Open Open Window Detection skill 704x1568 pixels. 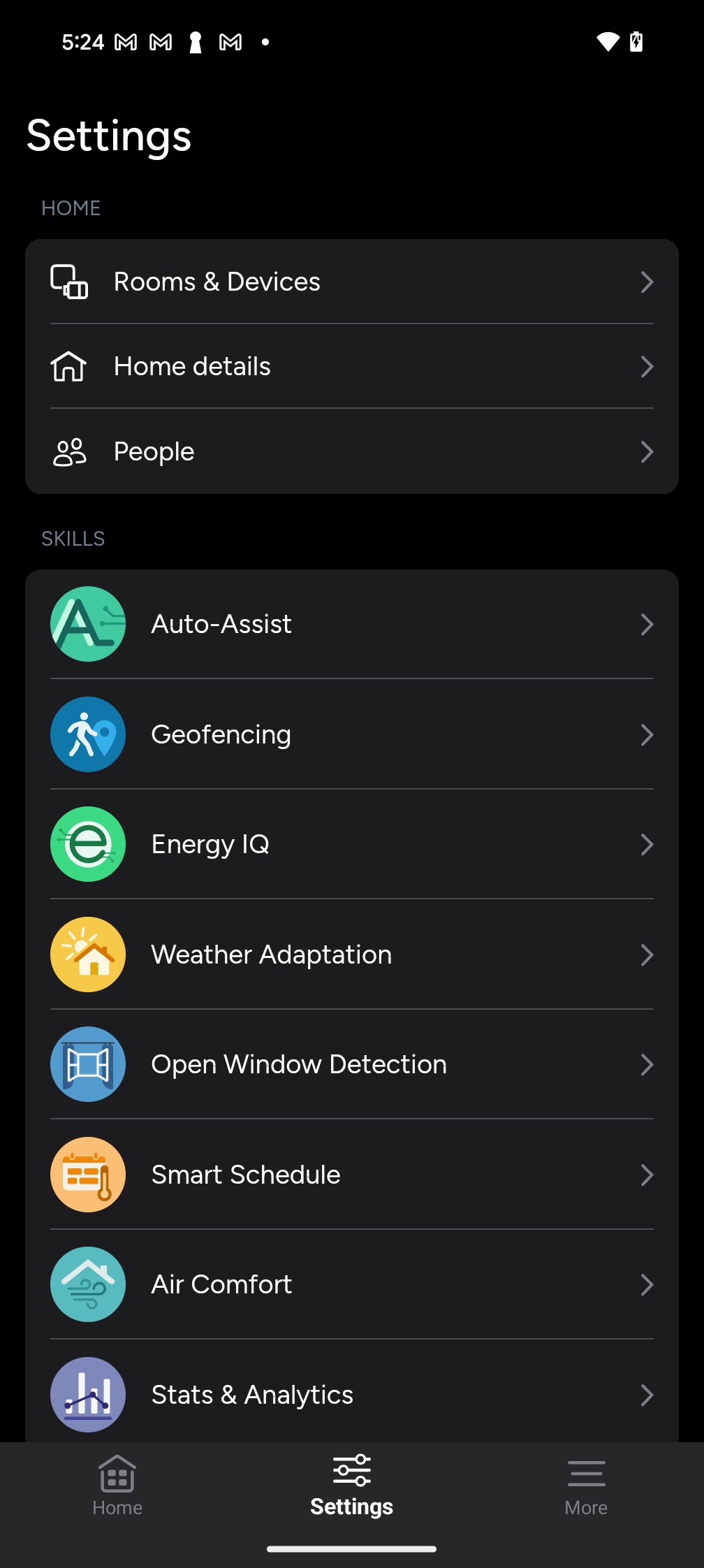coord(351,1064)
